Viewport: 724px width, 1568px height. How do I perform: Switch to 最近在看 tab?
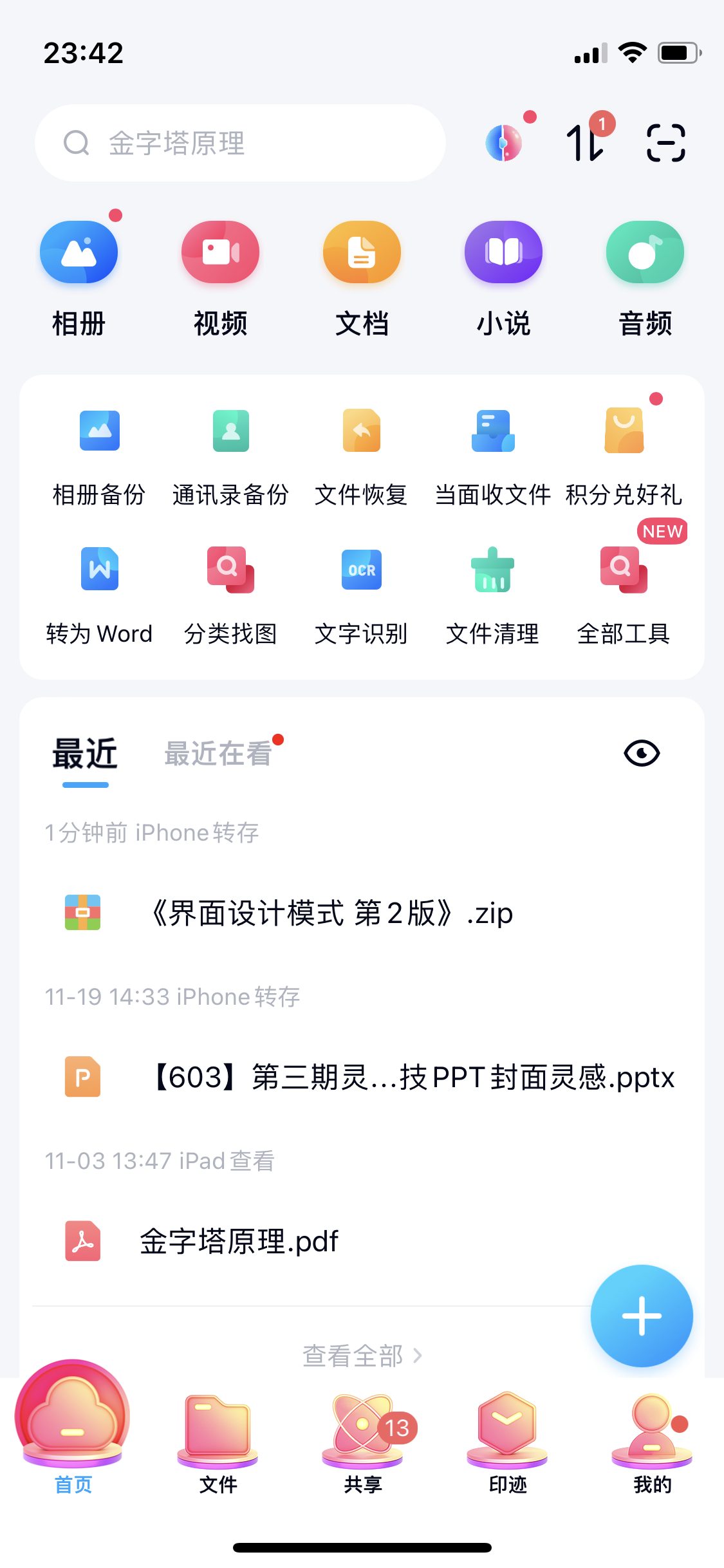pyautogui.click(x=219, y=754)
